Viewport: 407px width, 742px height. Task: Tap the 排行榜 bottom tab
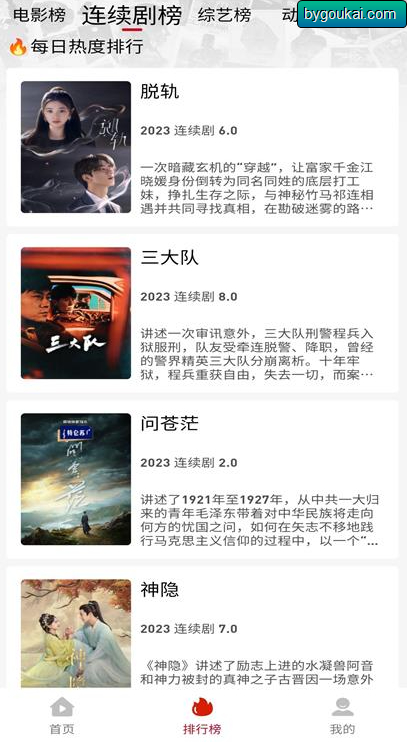click(x=202, y=716)
